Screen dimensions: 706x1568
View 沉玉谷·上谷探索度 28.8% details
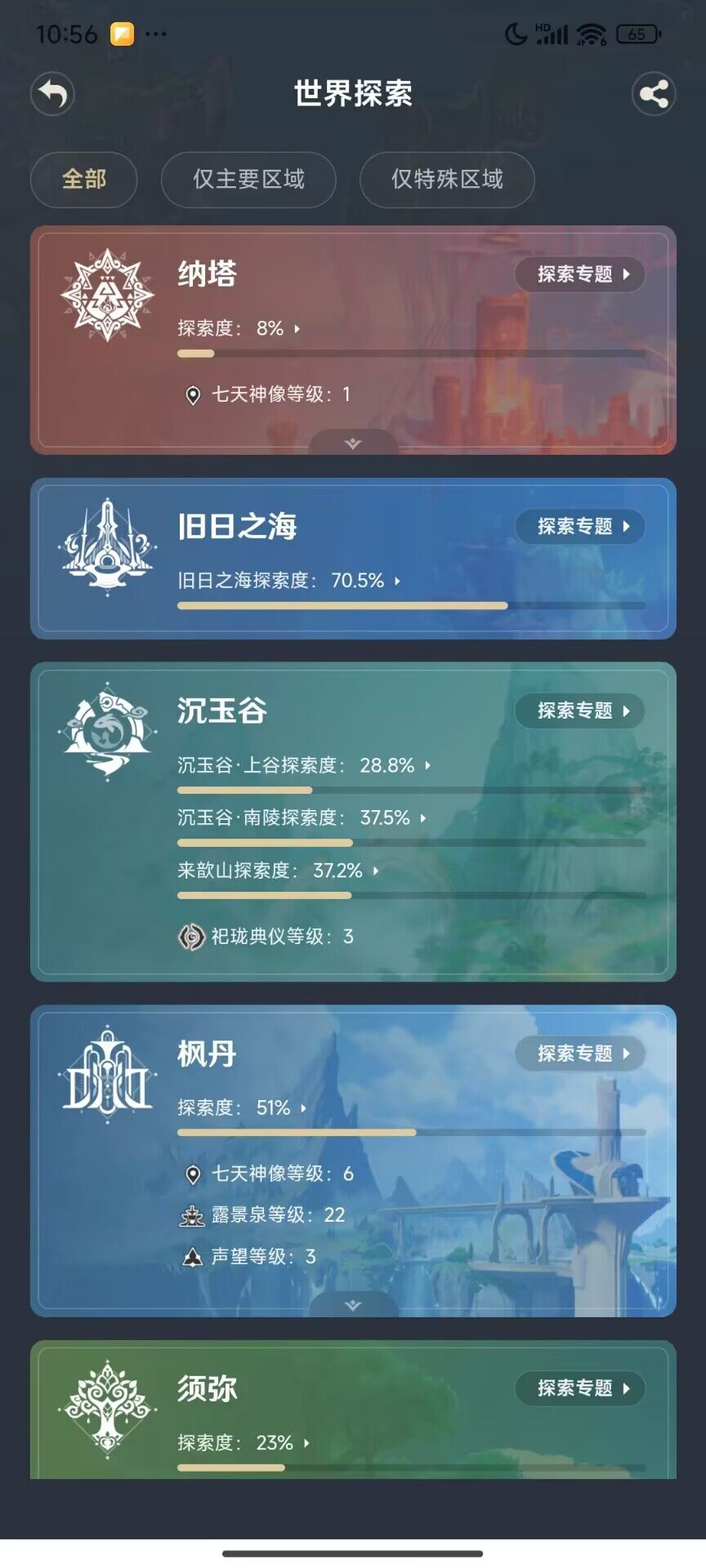pyautogui.click(x=304, y=765)
